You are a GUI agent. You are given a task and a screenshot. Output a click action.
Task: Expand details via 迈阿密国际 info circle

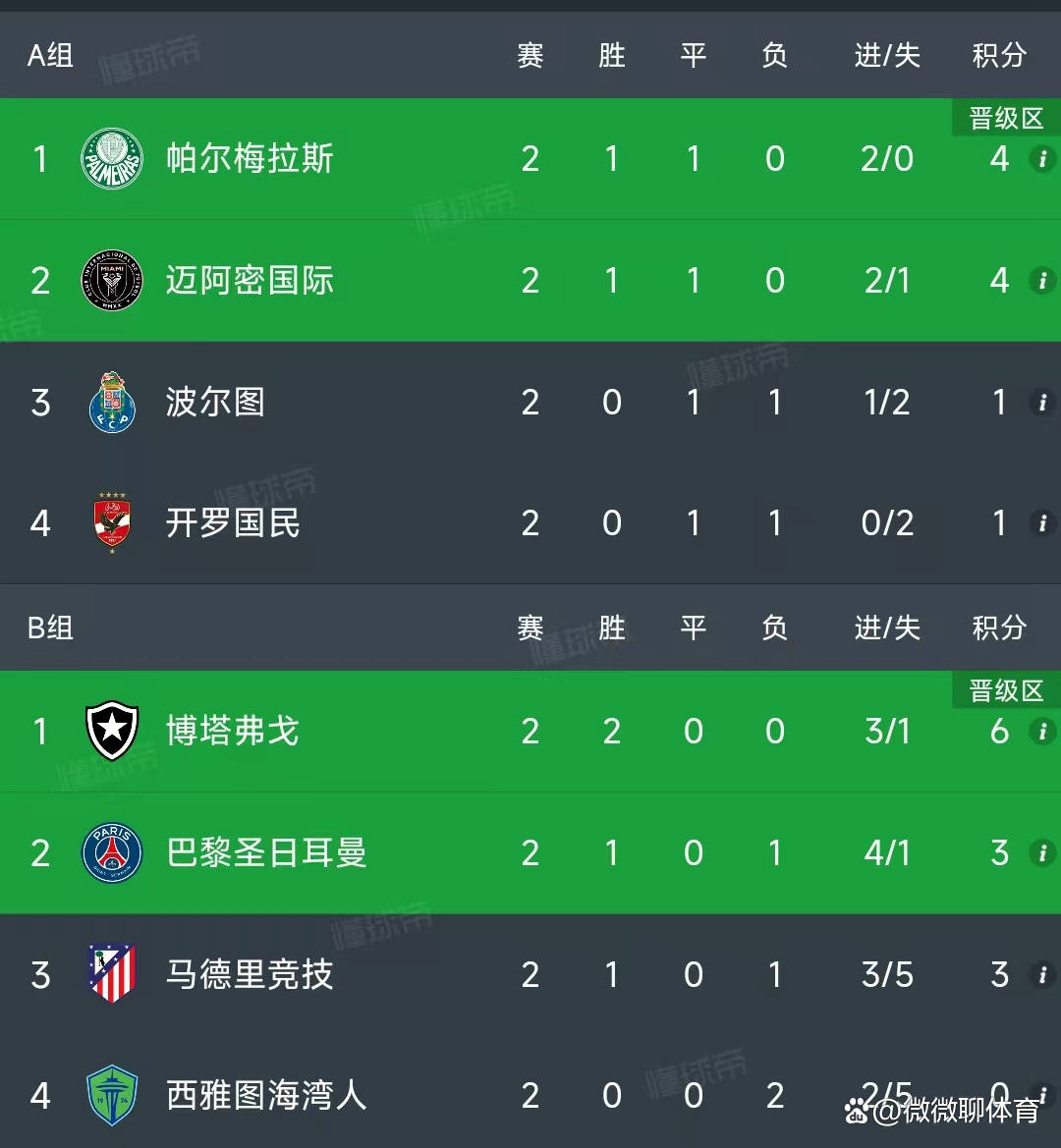pos(1043,280)
